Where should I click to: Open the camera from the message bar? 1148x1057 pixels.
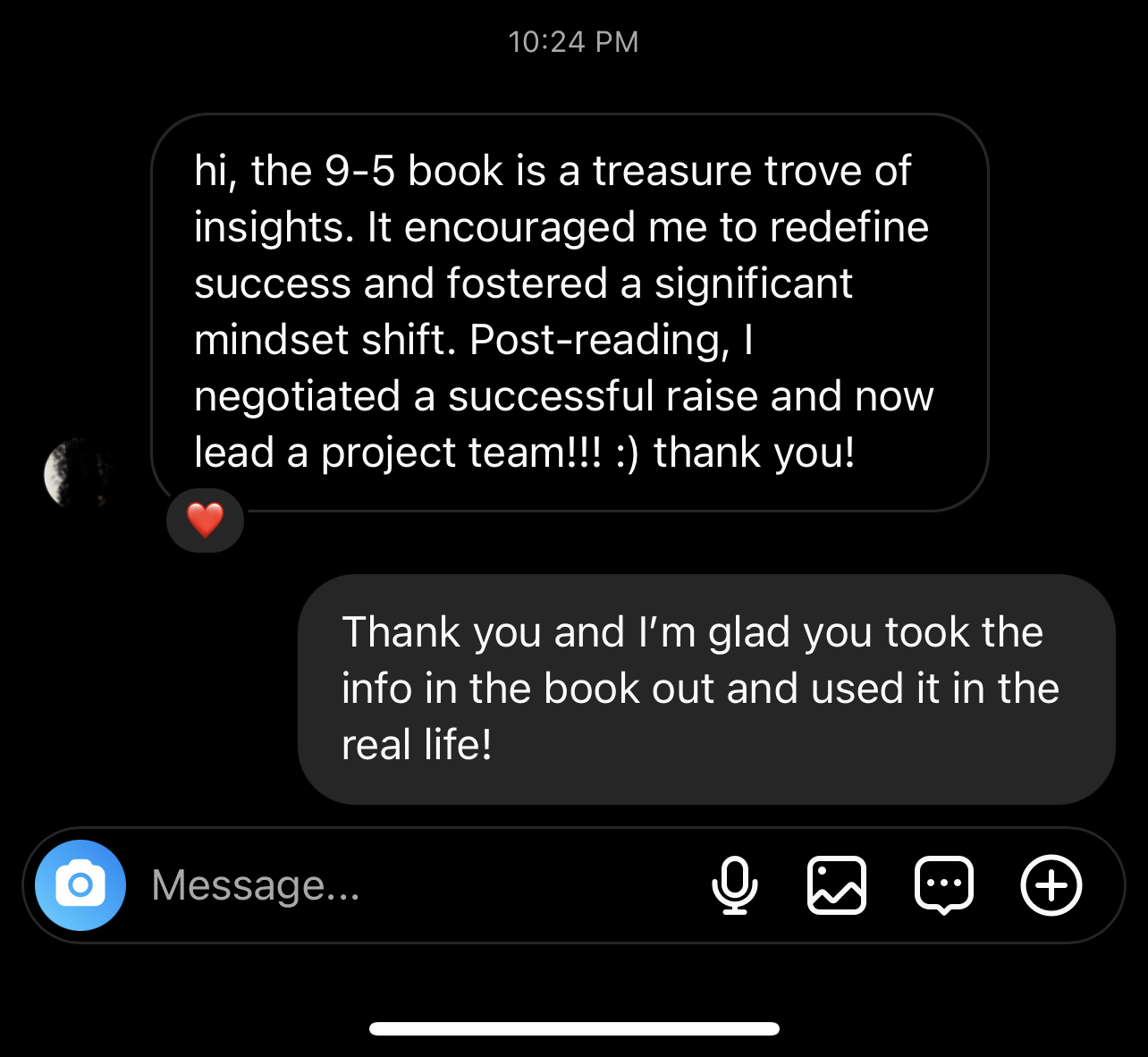point(80,885)
